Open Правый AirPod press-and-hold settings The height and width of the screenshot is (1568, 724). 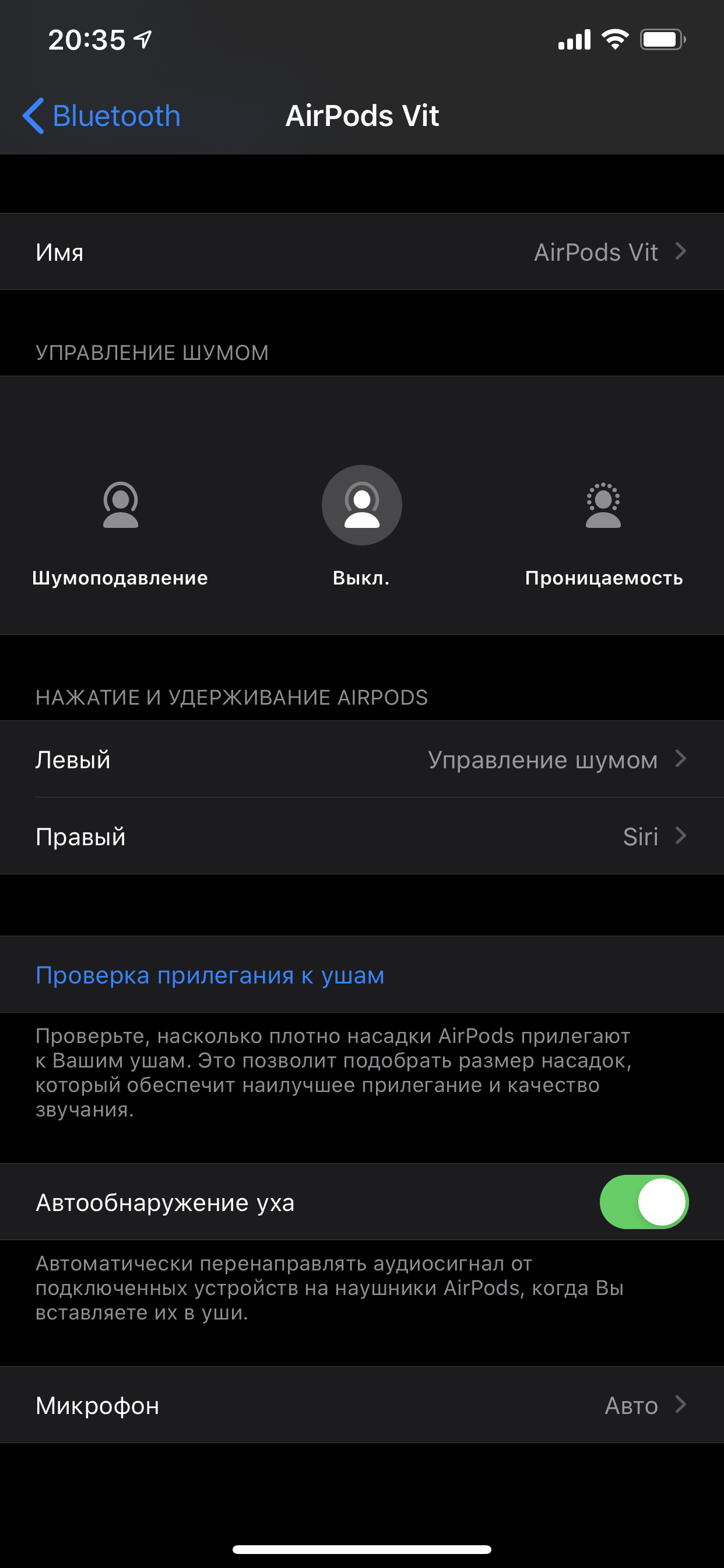[361, 836]
